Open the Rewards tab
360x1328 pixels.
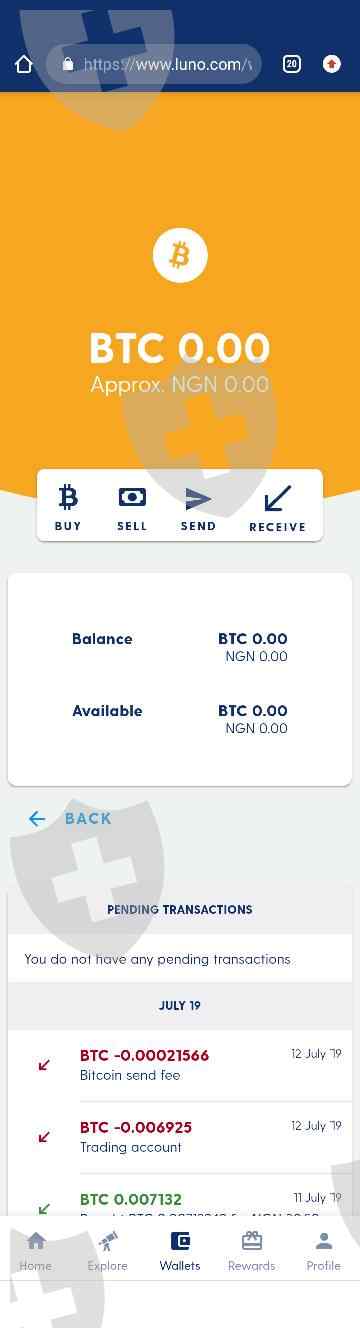tap(252, 1251)
